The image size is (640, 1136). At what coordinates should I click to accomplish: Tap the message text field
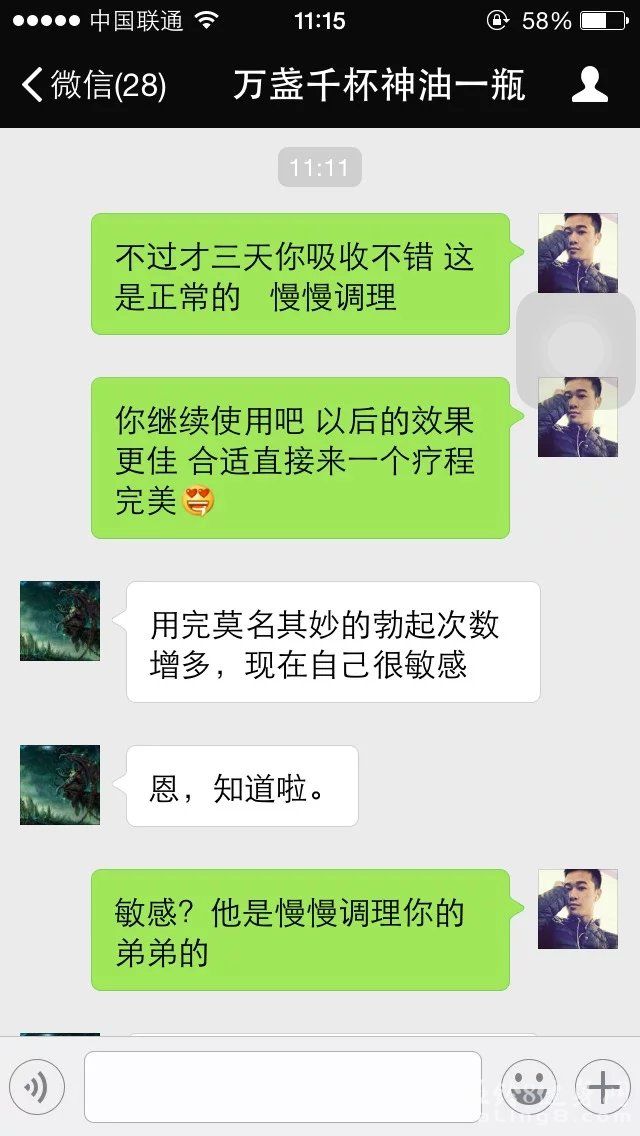click(x=282, y=1086)
